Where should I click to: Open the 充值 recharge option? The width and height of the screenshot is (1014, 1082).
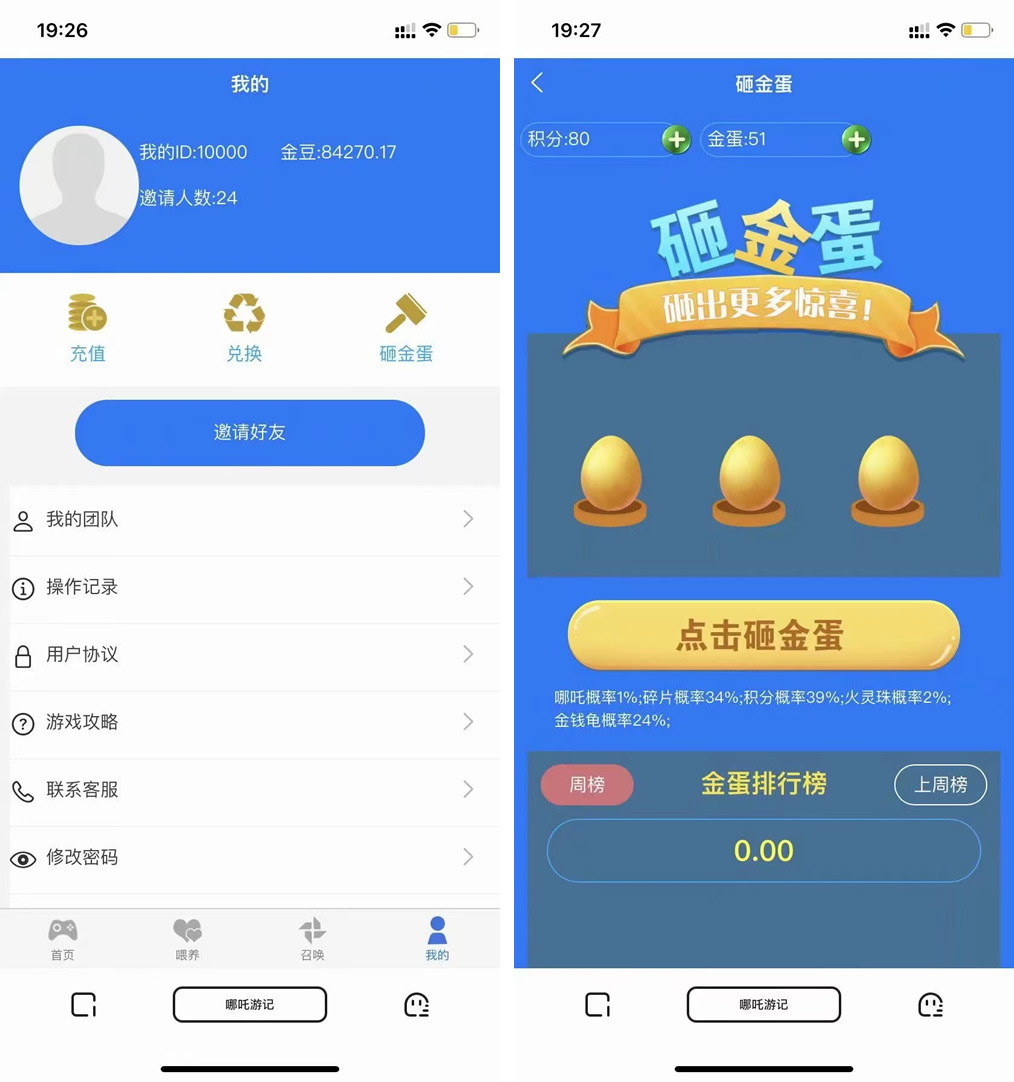pyautogui.click(x=88, y=328)
